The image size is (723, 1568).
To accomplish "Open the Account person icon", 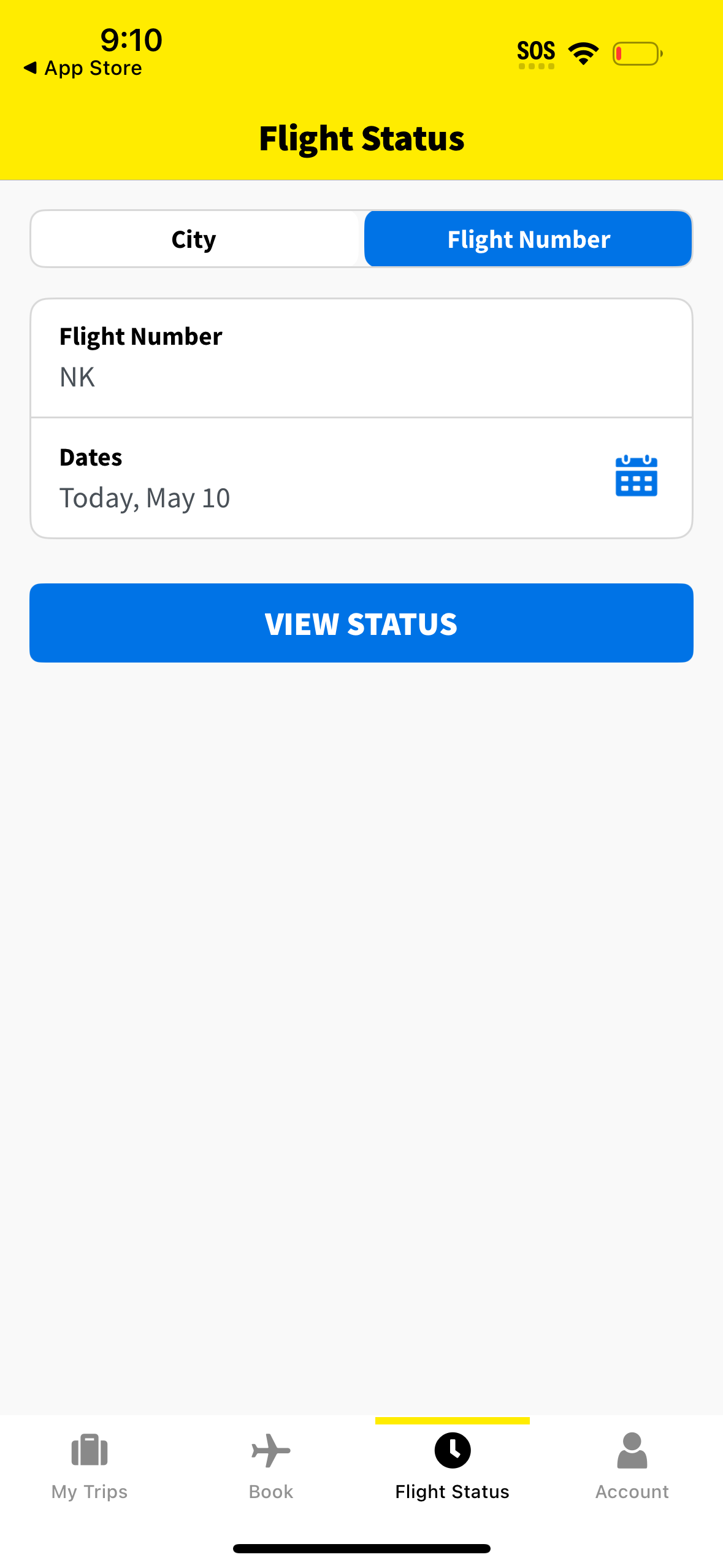I will [x=632, y=1451].
